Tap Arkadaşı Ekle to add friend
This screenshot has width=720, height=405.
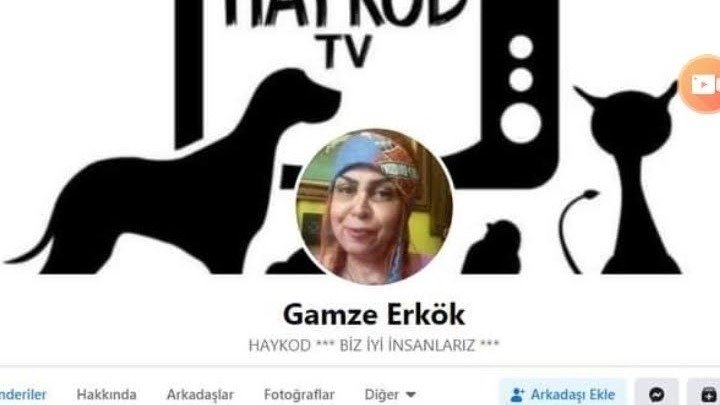click(563, 394)
